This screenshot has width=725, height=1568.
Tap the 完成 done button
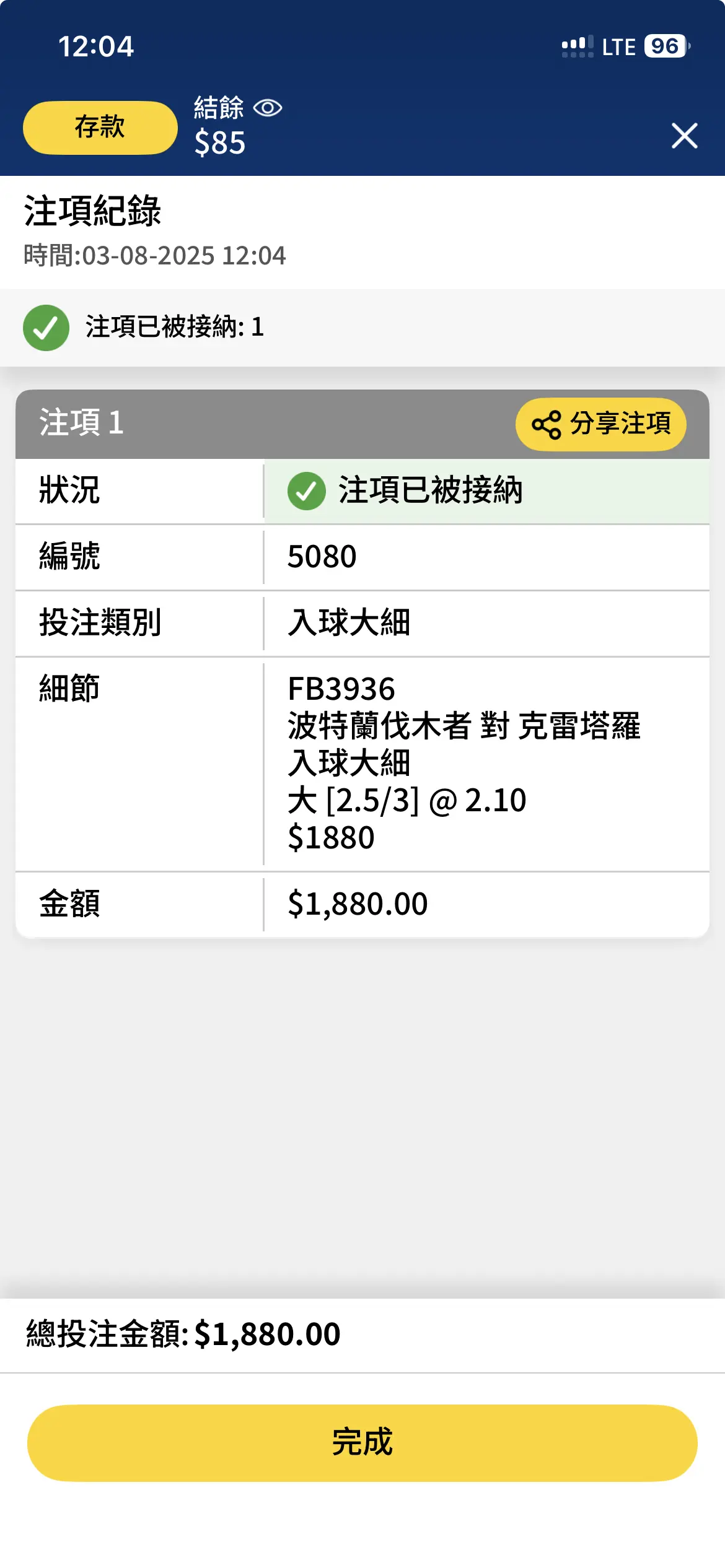(x=362, y=1443)
